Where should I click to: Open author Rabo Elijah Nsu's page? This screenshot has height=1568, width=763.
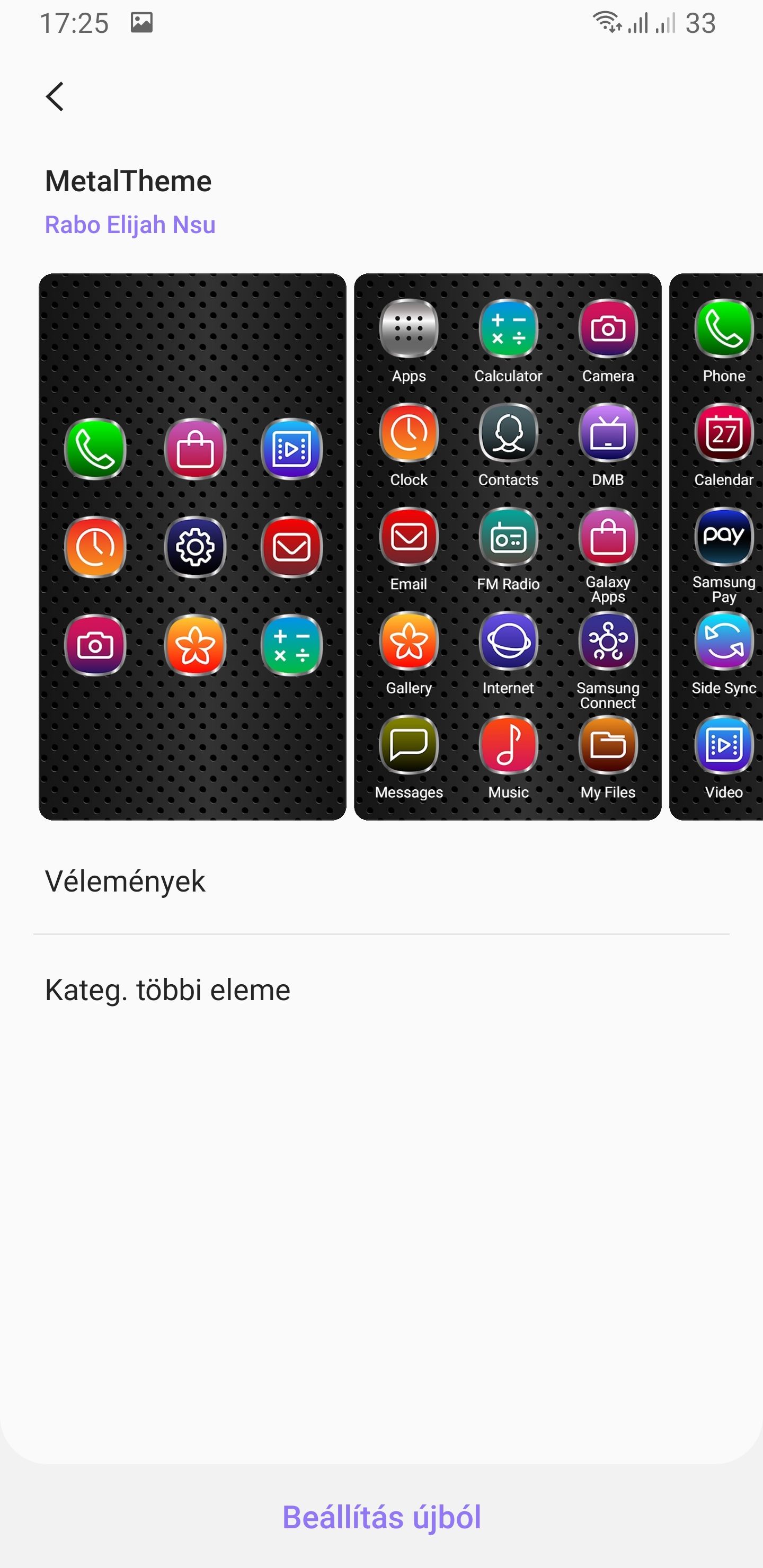[130, 225]
